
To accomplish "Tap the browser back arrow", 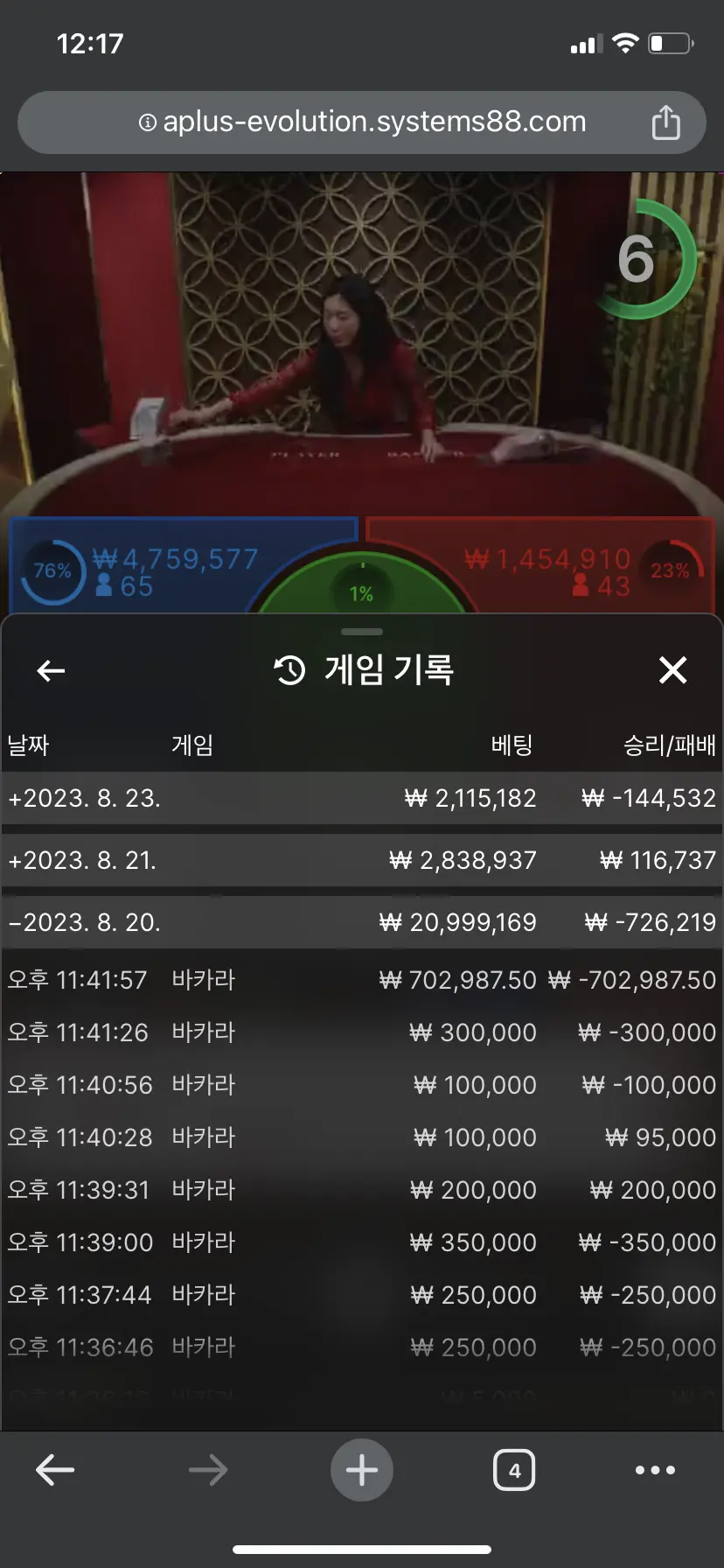I will [x=55, y=1470].
